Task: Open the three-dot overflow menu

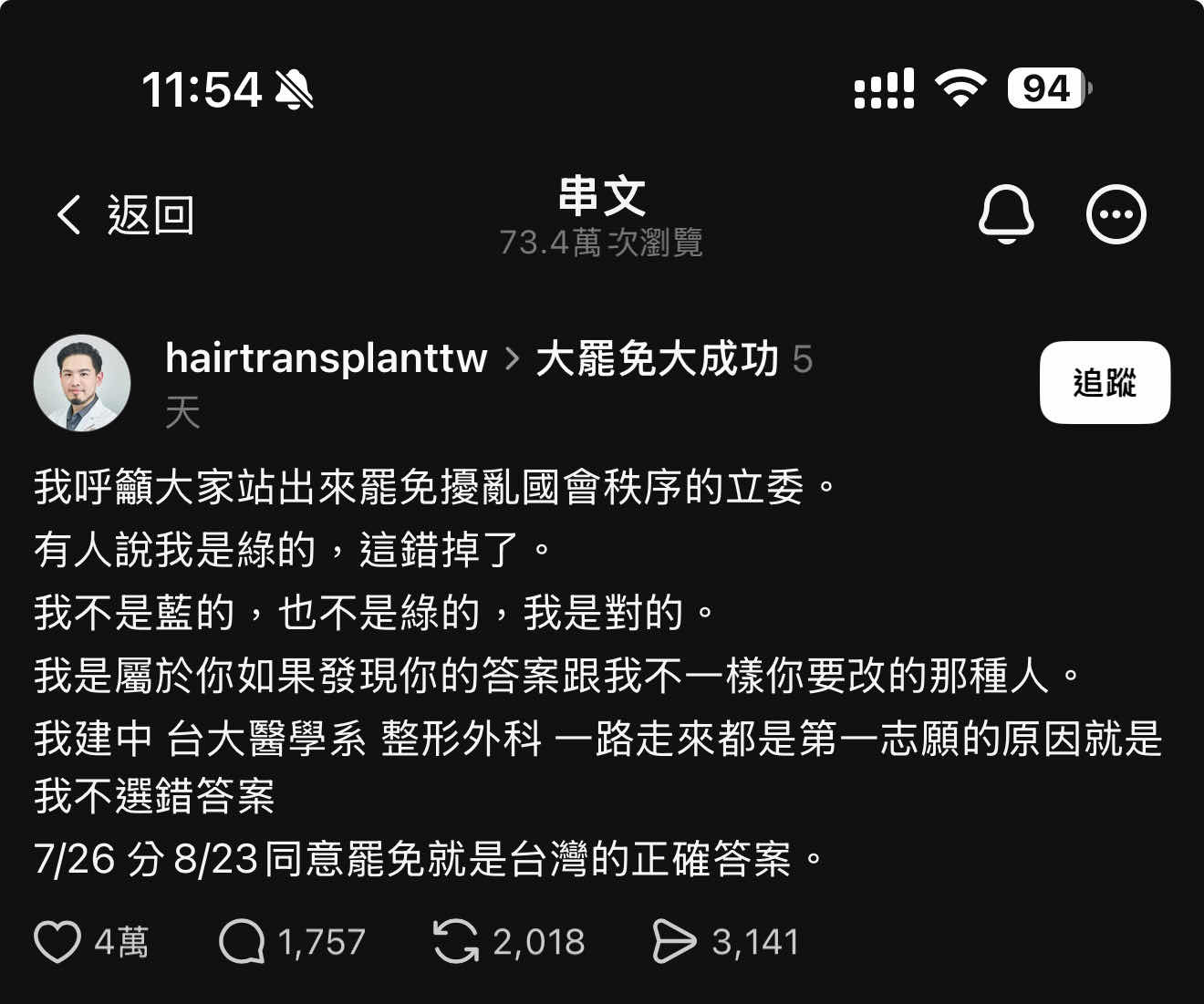Action: coord(1116,215)
